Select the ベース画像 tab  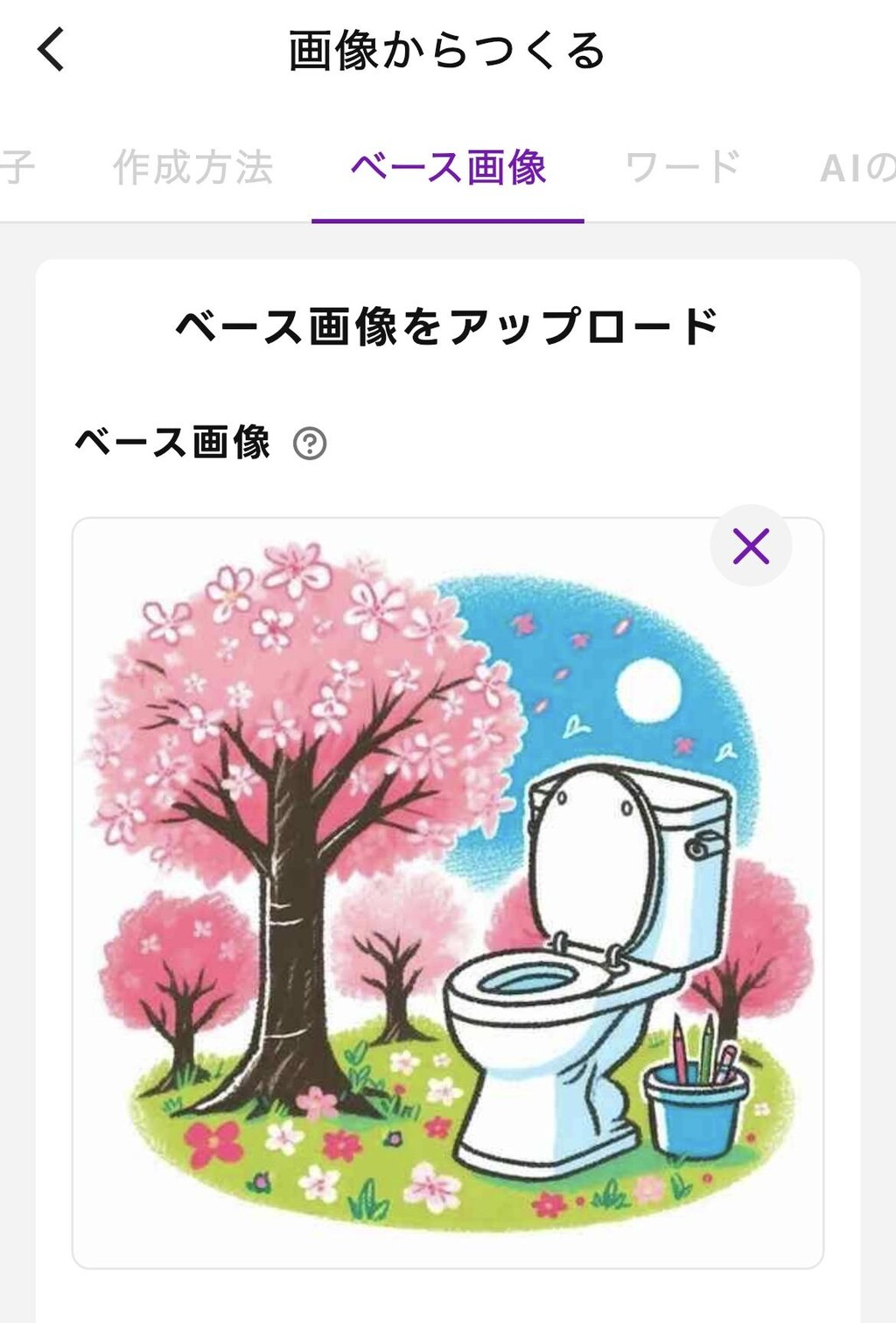click(x=449, y=168)
